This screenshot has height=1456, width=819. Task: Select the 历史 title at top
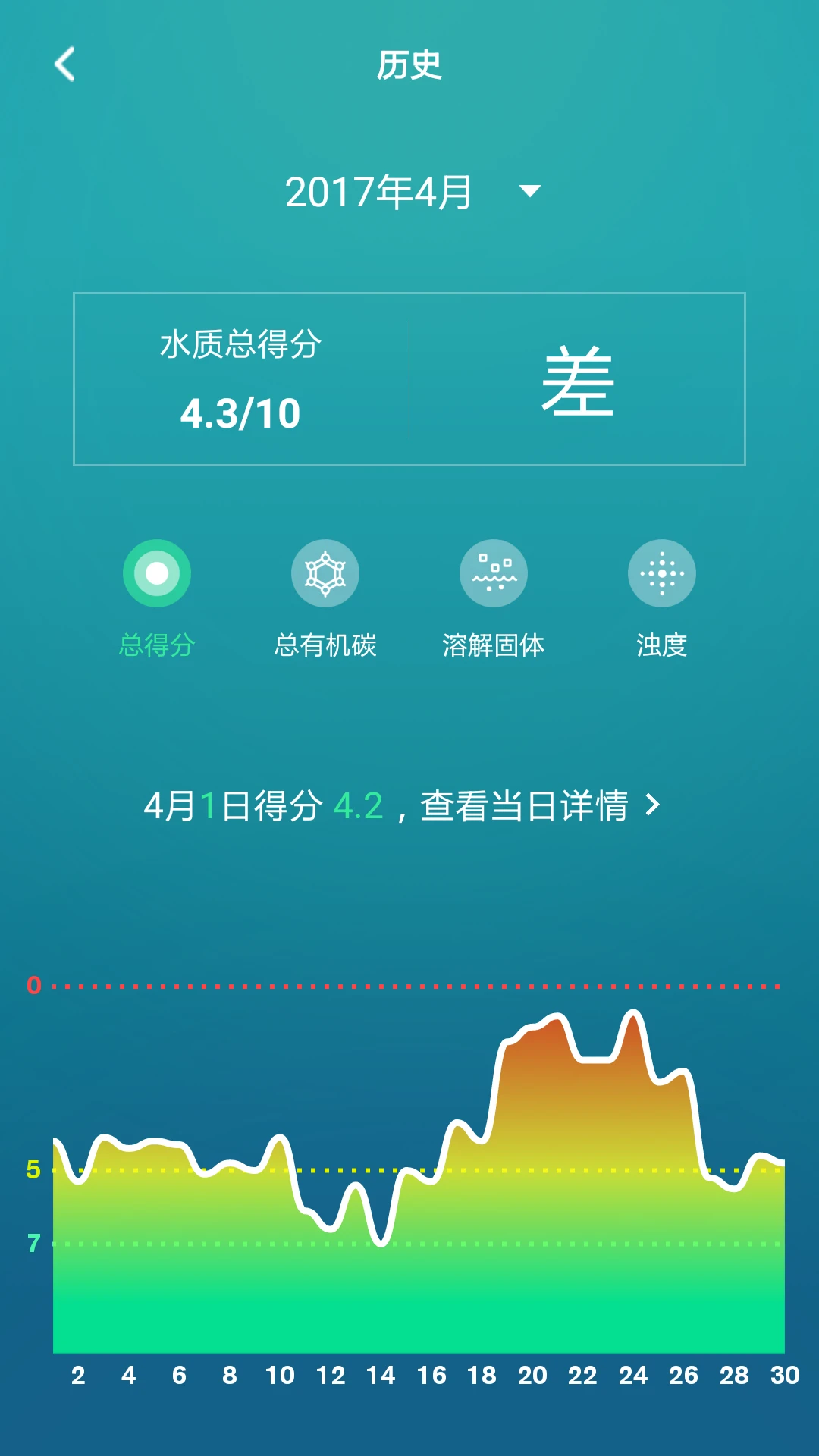409,67
